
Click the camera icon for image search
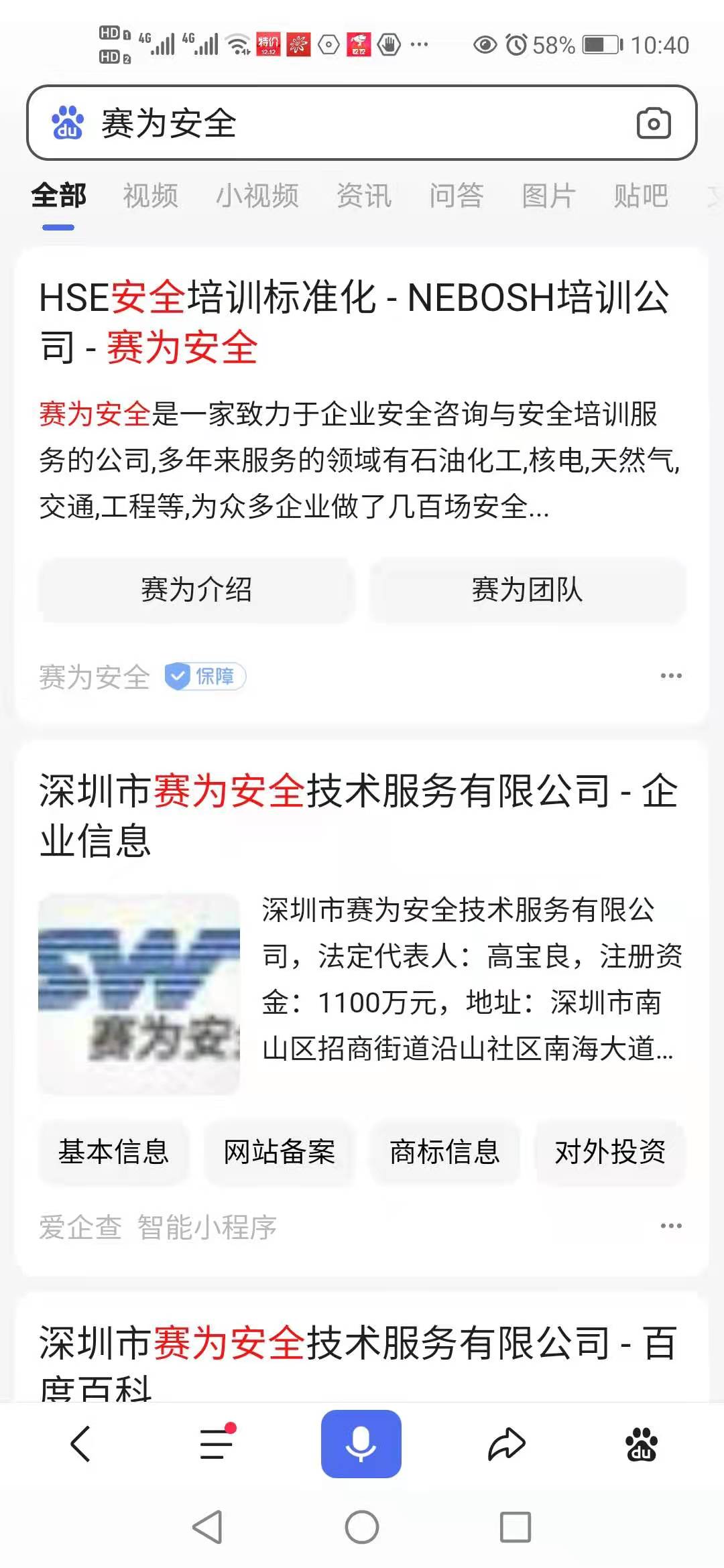point(654,123)
